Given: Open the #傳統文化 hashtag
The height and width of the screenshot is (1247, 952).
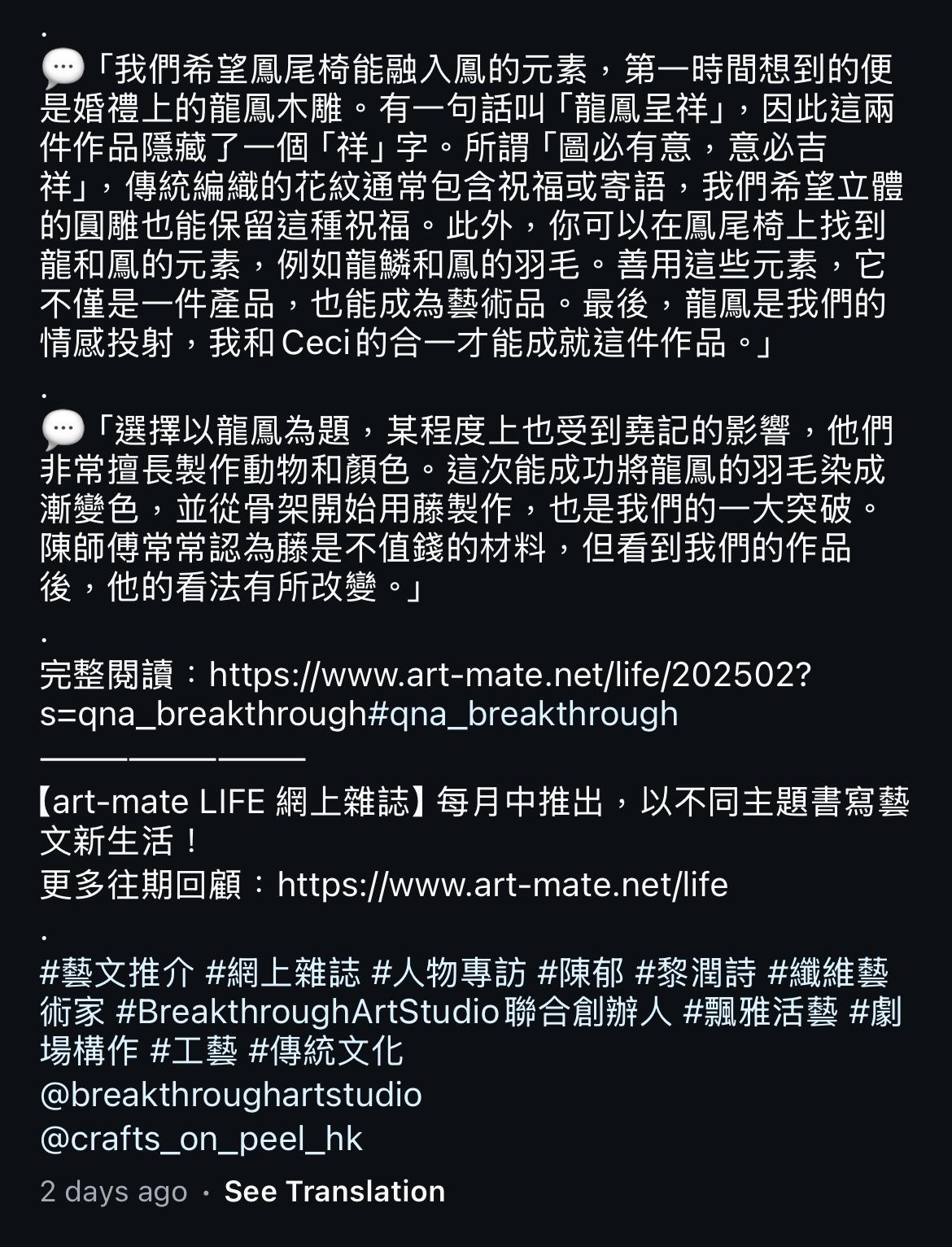Looking at the screenshot, I should click(x=326, y=1051).
